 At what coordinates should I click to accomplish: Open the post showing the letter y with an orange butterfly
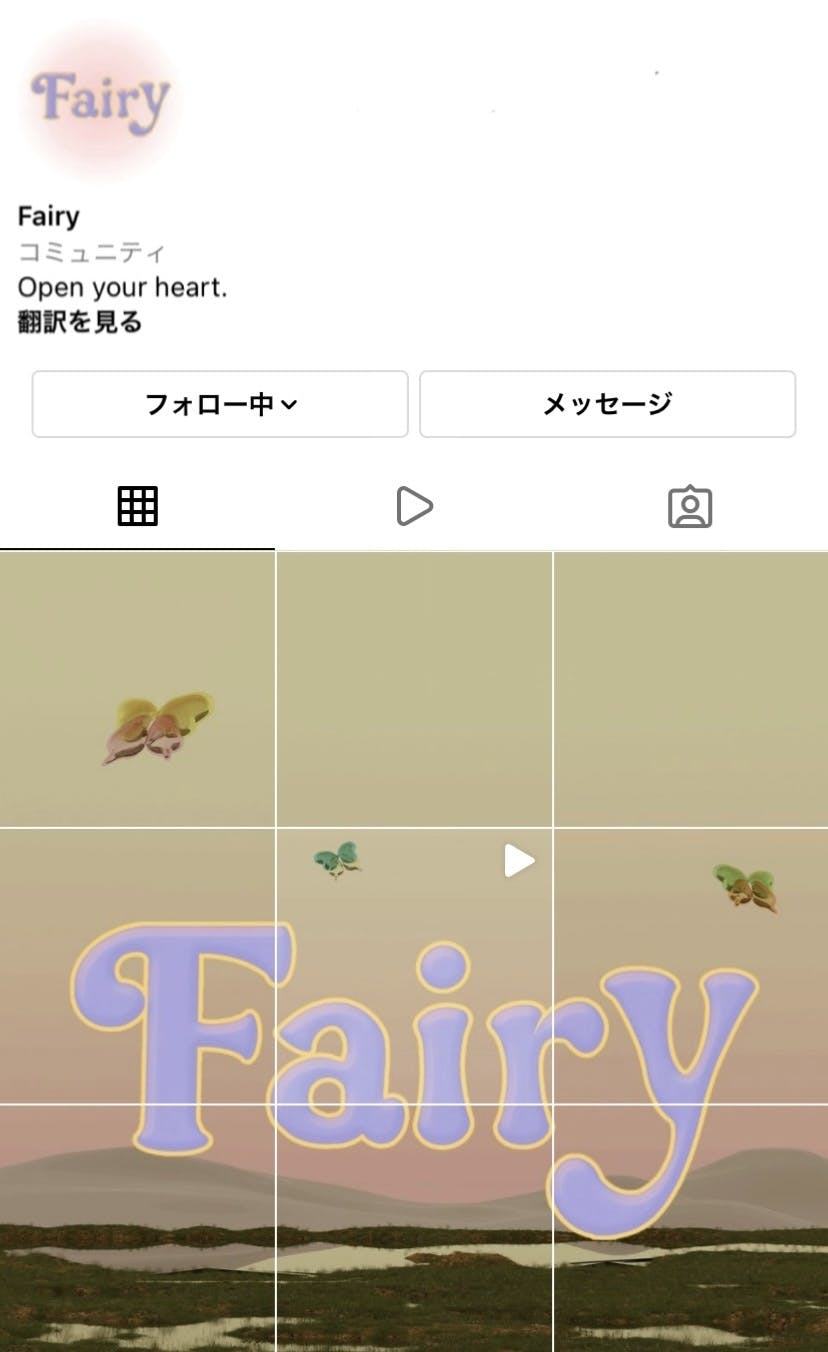(x=691, y=966)
